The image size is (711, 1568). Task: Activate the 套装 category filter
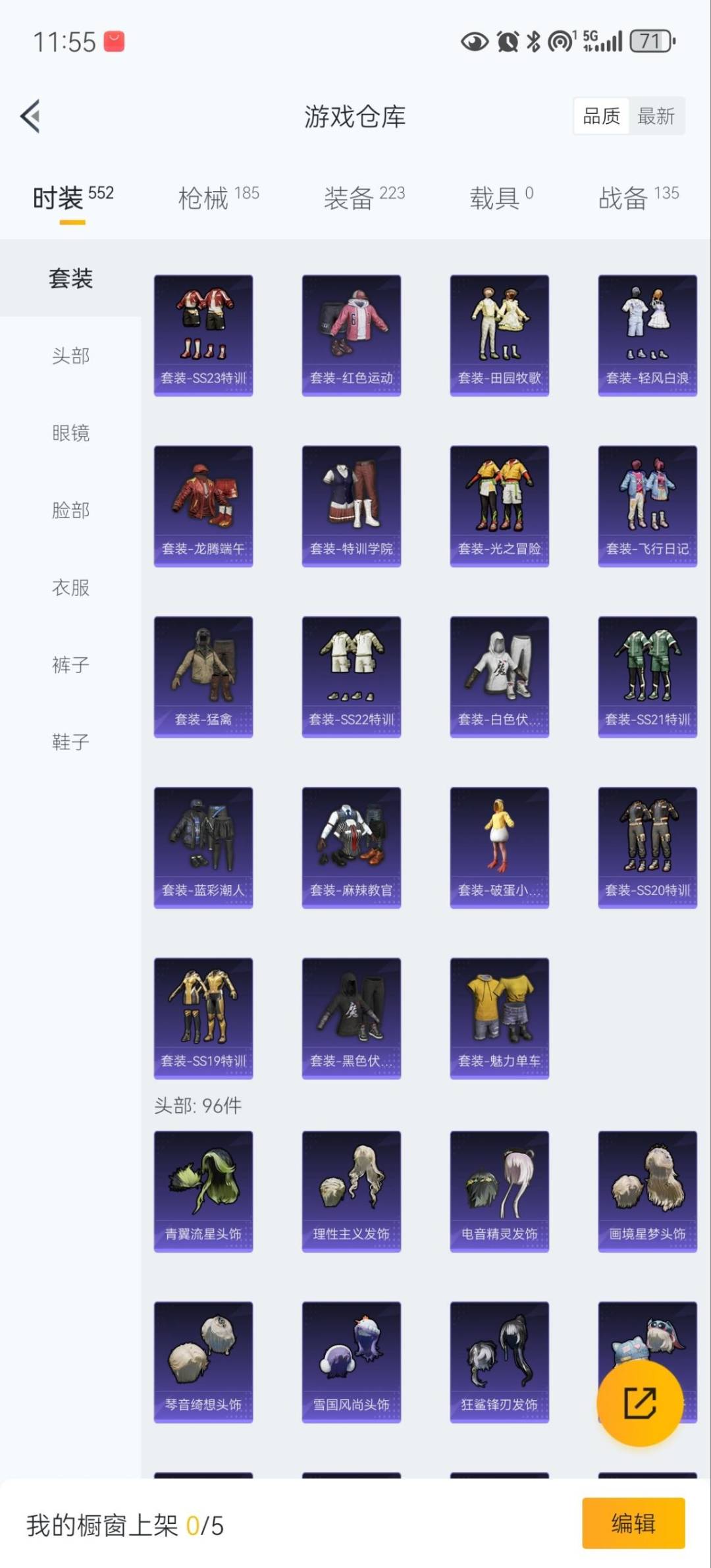tap(70, 279)
